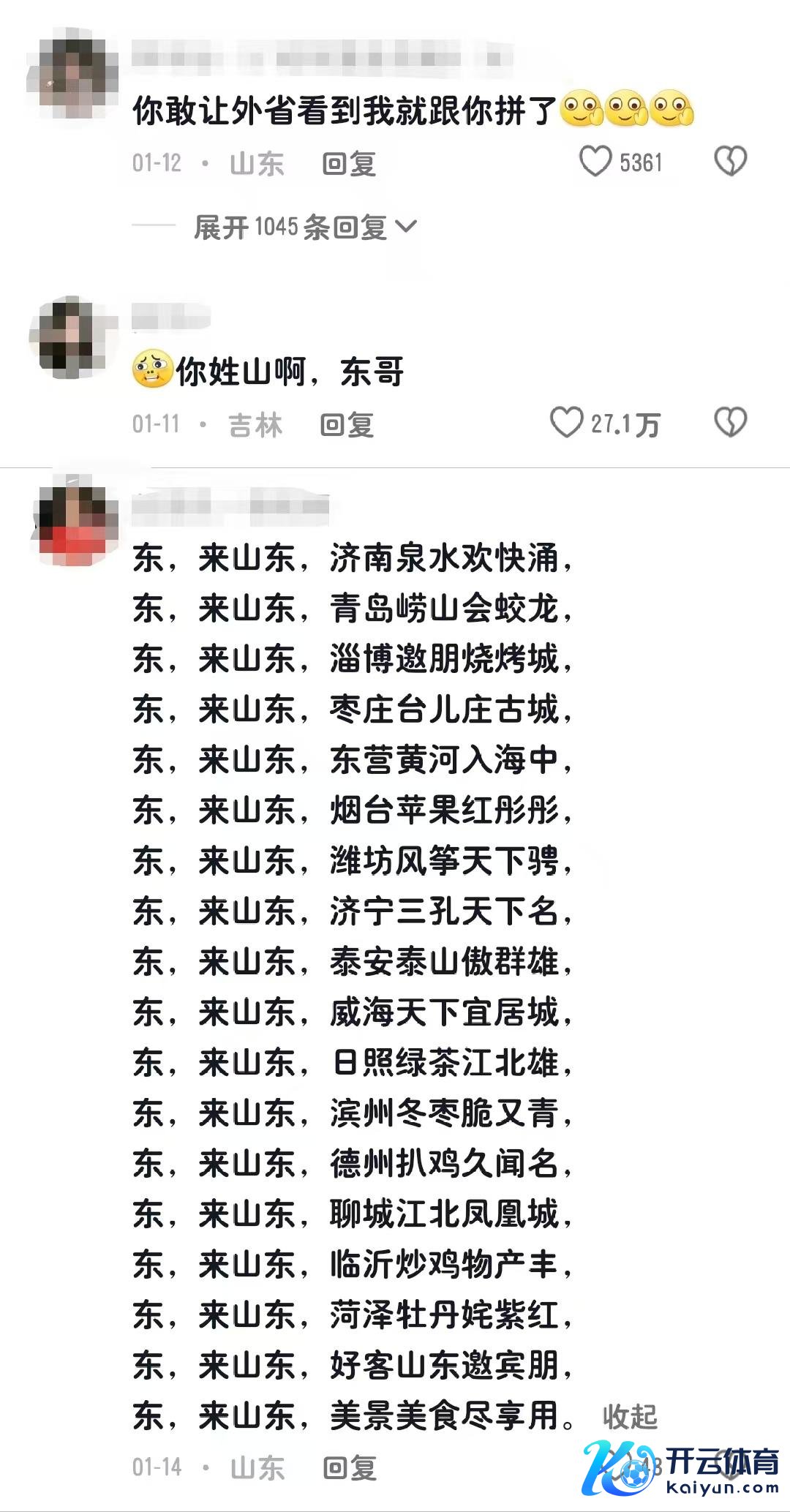Image resolution: width=790 pixels, height=1512 pixels.
Task: Reply to the 01-11 Jilin comment
Action: tap(347, 425)
